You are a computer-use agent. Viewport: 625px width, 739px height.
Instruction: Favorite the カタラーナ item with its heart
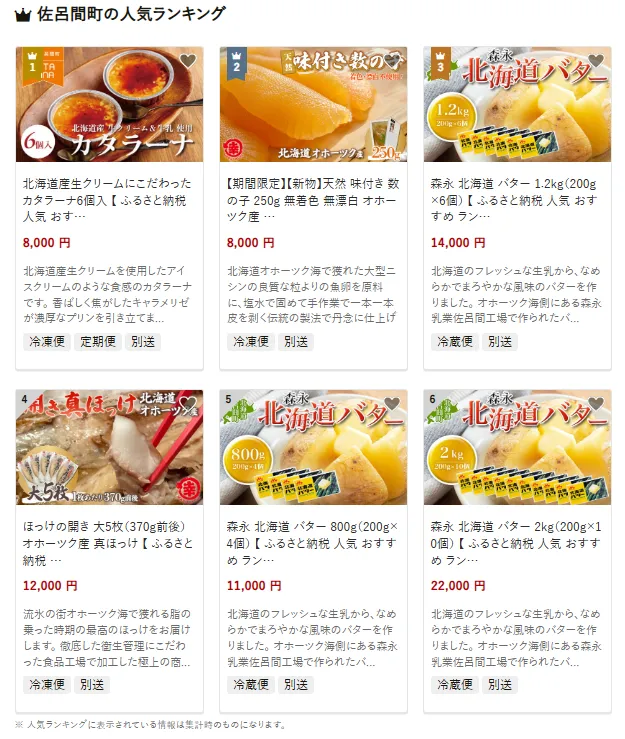188,61
